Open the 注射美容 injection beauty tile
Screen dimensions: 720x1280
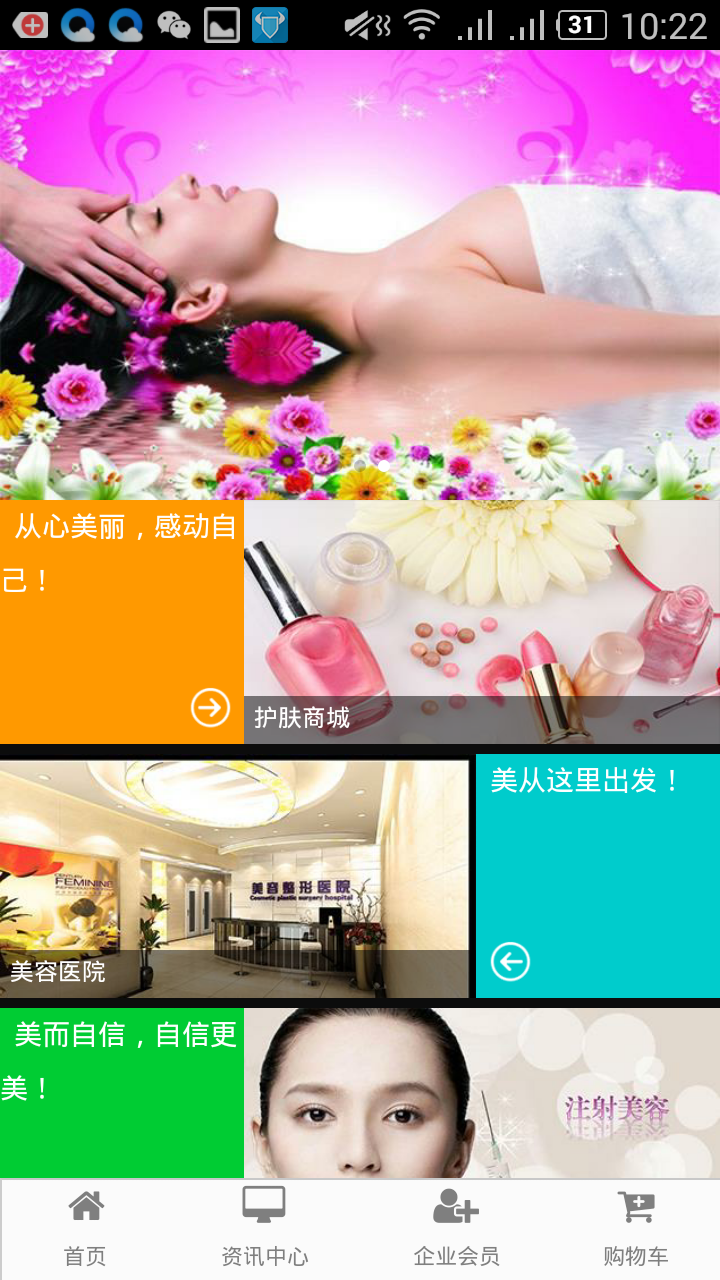tap(481, 1092)
